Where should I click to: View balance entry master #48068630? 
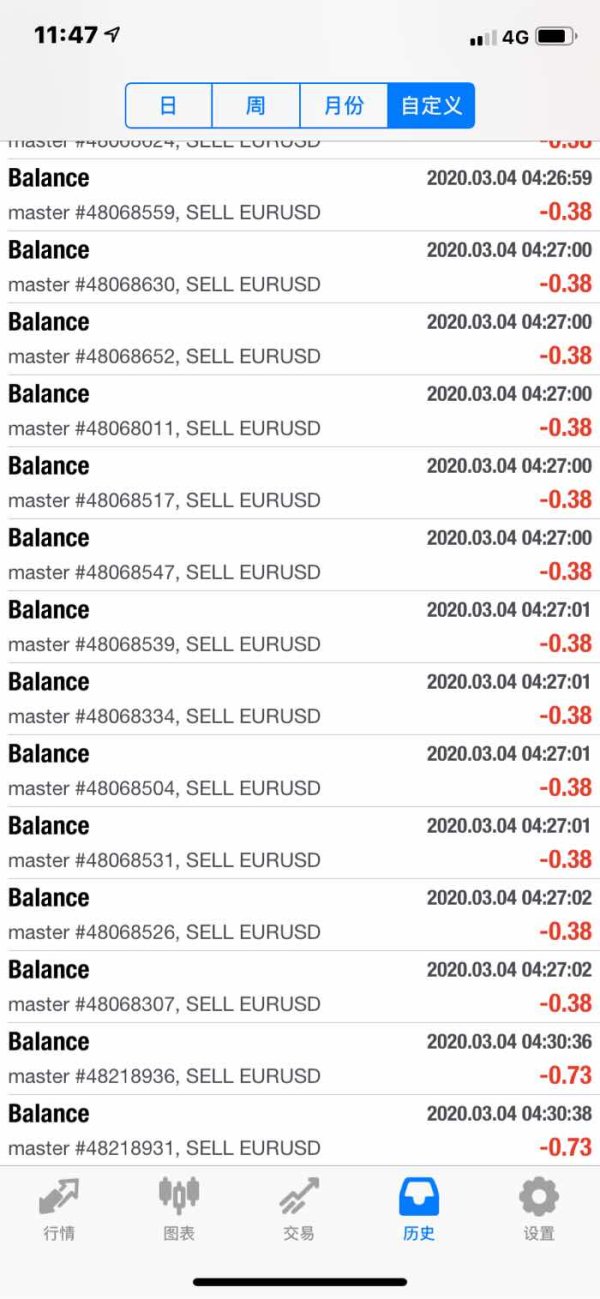click(300, 267)
